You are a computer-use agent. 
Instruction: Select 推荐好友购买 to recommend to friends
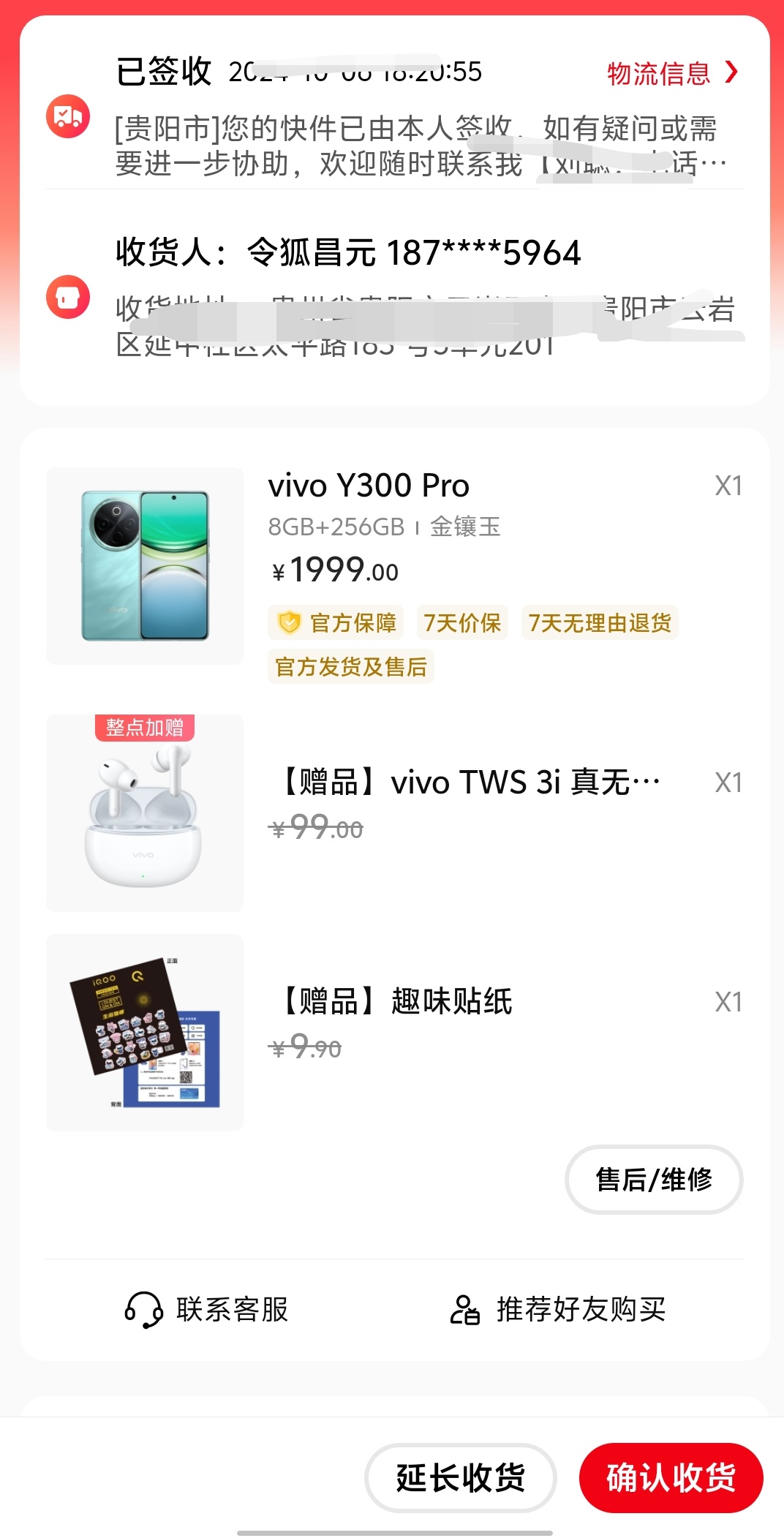click(558, 1309)
